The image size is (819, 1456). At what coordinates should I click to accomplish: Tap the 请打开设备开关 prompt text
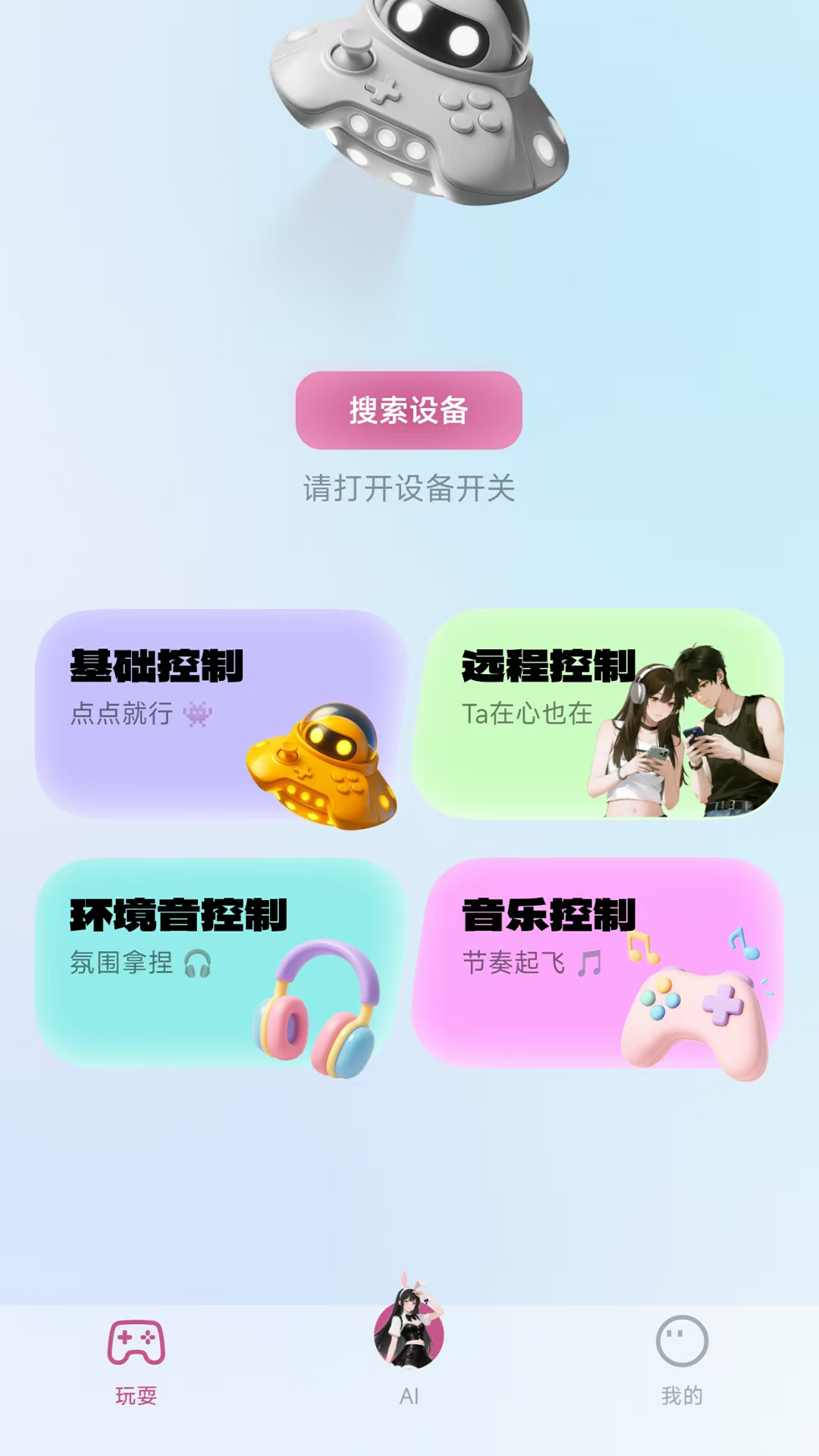[x=409, y=489]
